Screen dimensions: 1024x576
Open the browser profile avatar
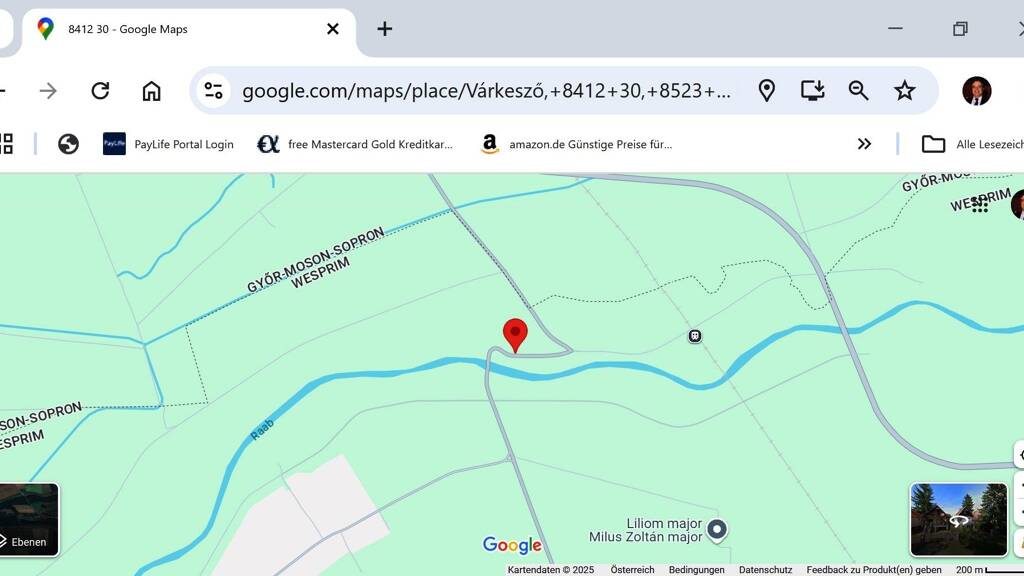point(976,91)
